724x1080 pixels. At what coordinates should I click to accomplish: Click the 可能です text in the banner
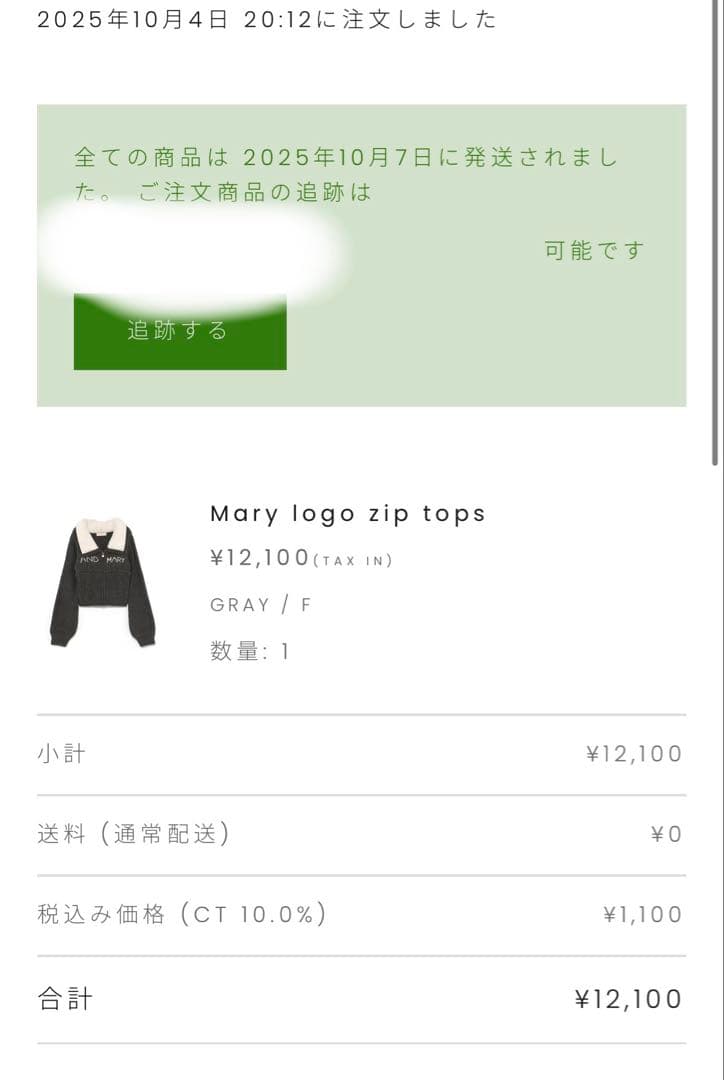(x=594, y=252)
